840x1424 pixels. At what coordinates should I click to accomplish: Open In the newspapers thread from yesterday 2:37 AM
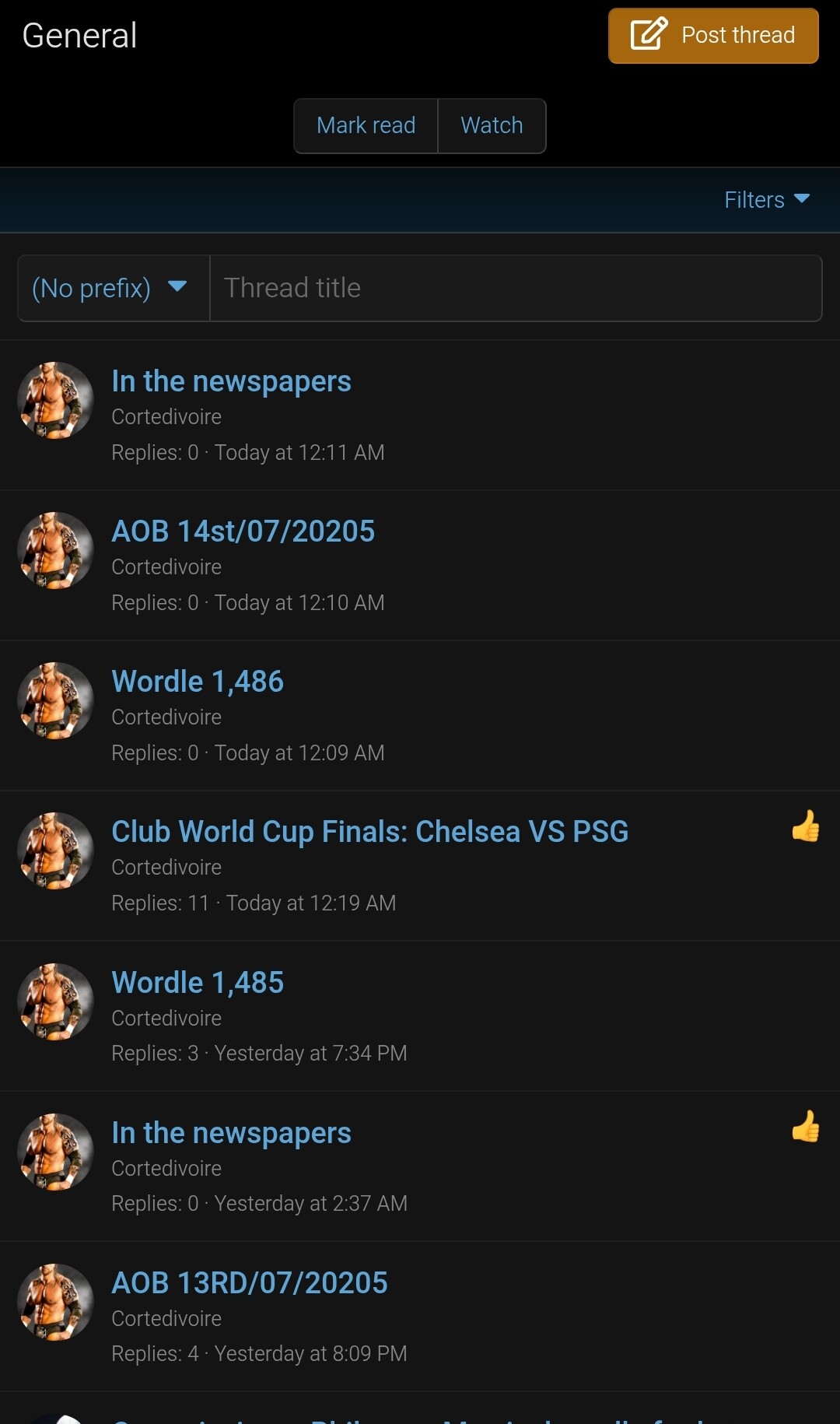coord(231,1133)
